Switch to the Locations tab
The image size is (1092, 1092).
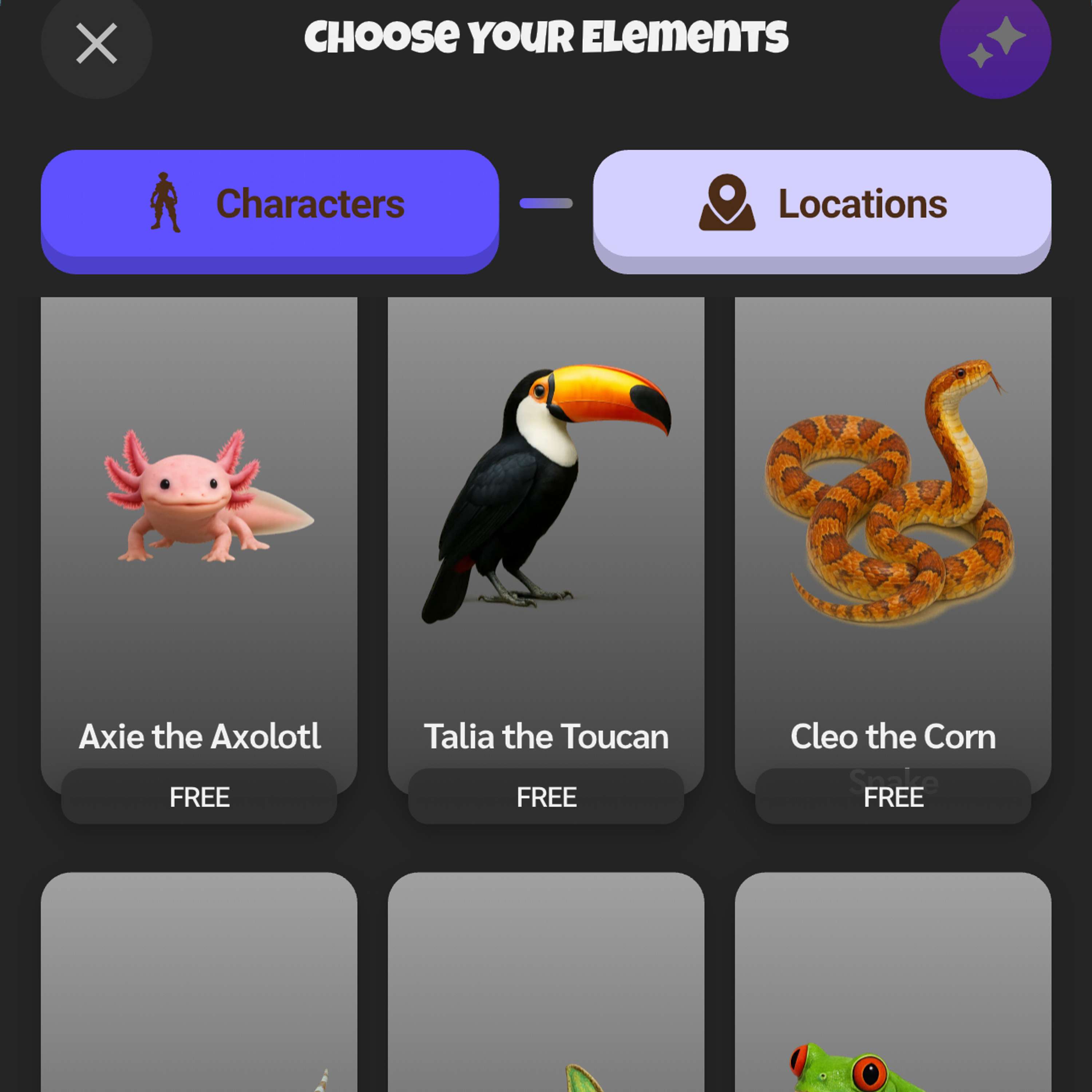point(822,204)
